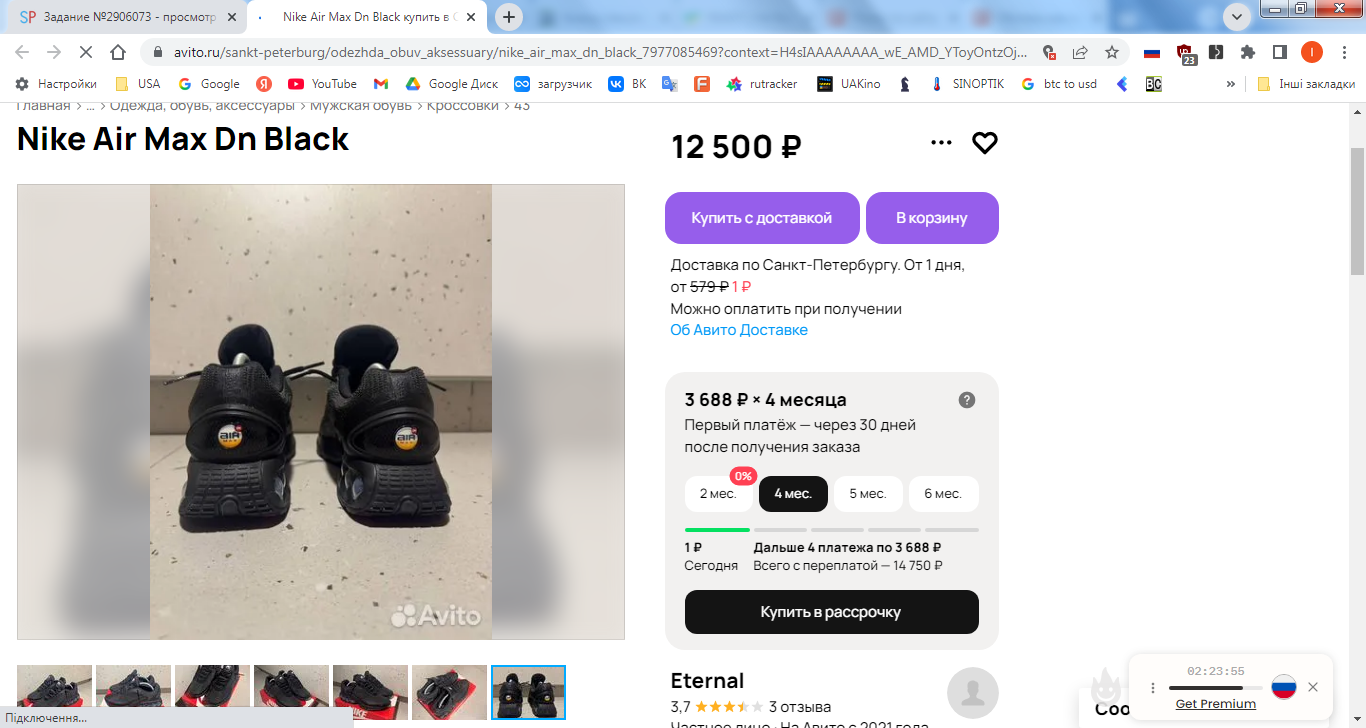Select the 5 мес. installment option

tap(868, 494)
